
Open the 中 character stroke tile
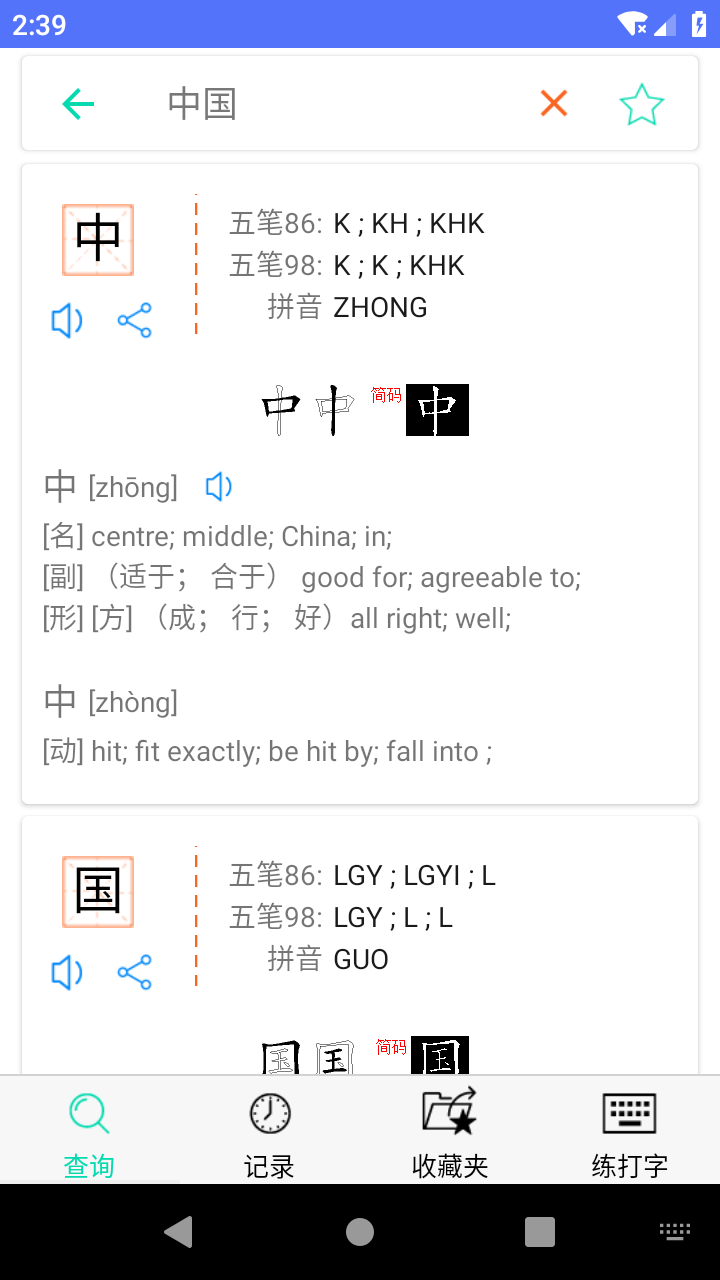pyautogui.click(x=98, y=240)
